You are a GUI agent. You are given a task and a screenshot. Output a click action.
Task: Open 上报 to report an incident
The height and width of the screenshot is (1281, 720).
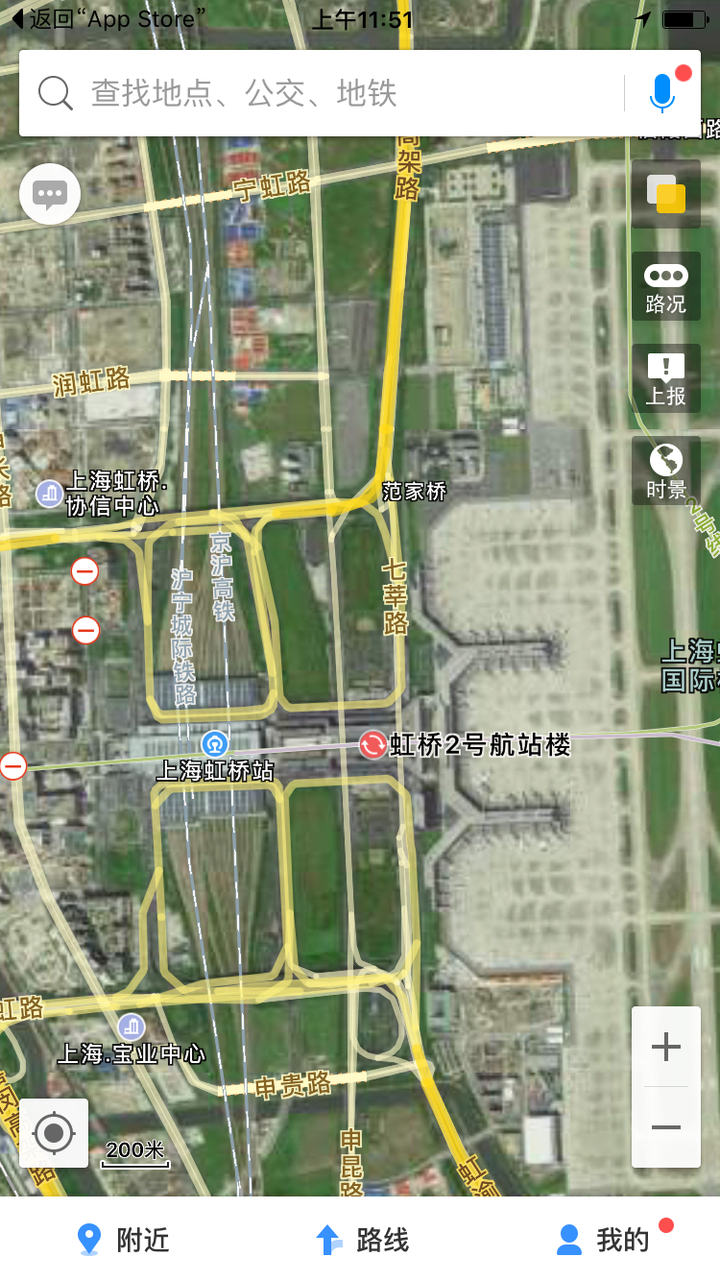pos(666,378)
